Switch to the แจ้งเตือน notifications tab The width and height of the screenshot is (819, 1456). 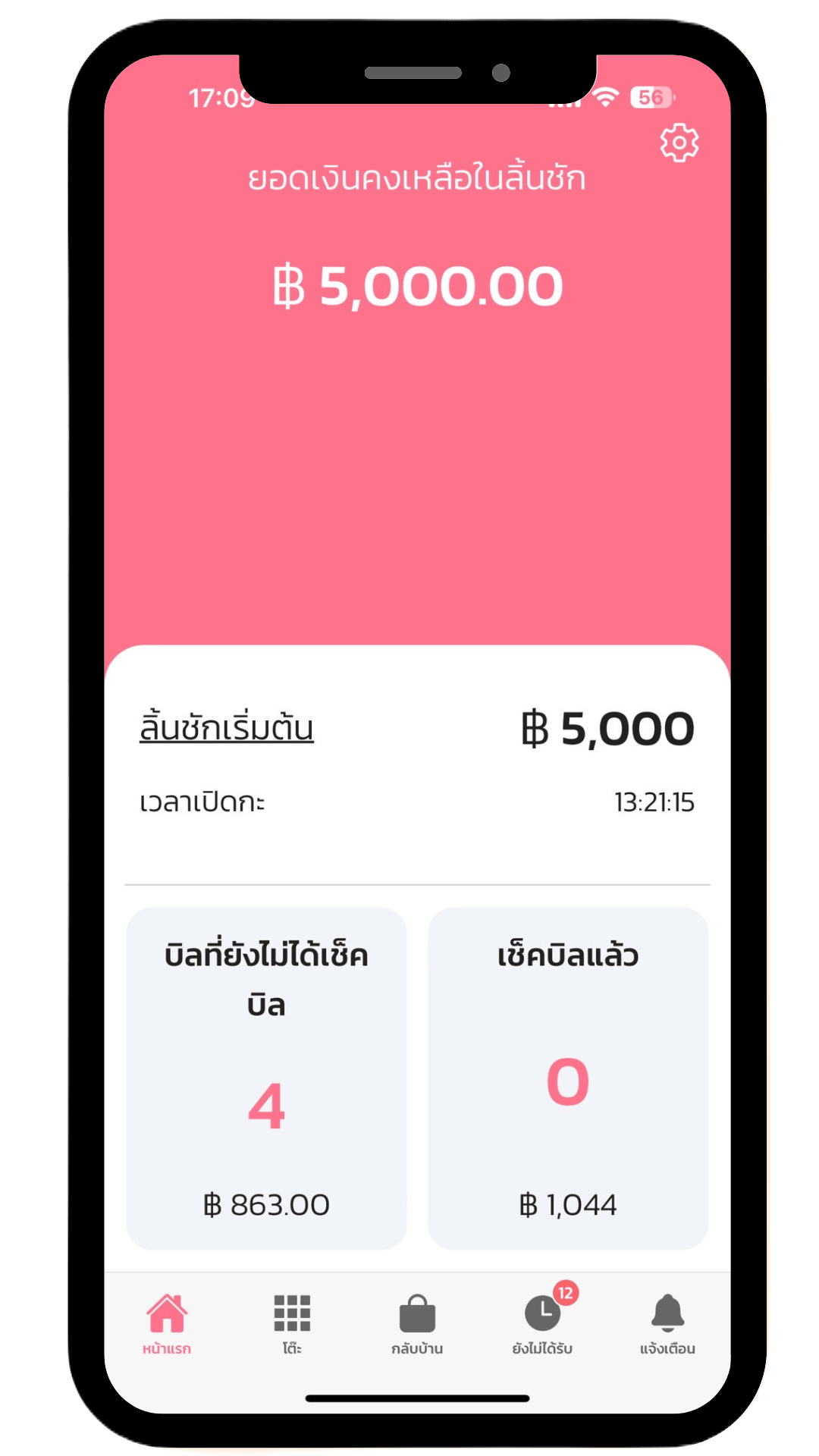pyautogui.click(x=667, y=1323)
